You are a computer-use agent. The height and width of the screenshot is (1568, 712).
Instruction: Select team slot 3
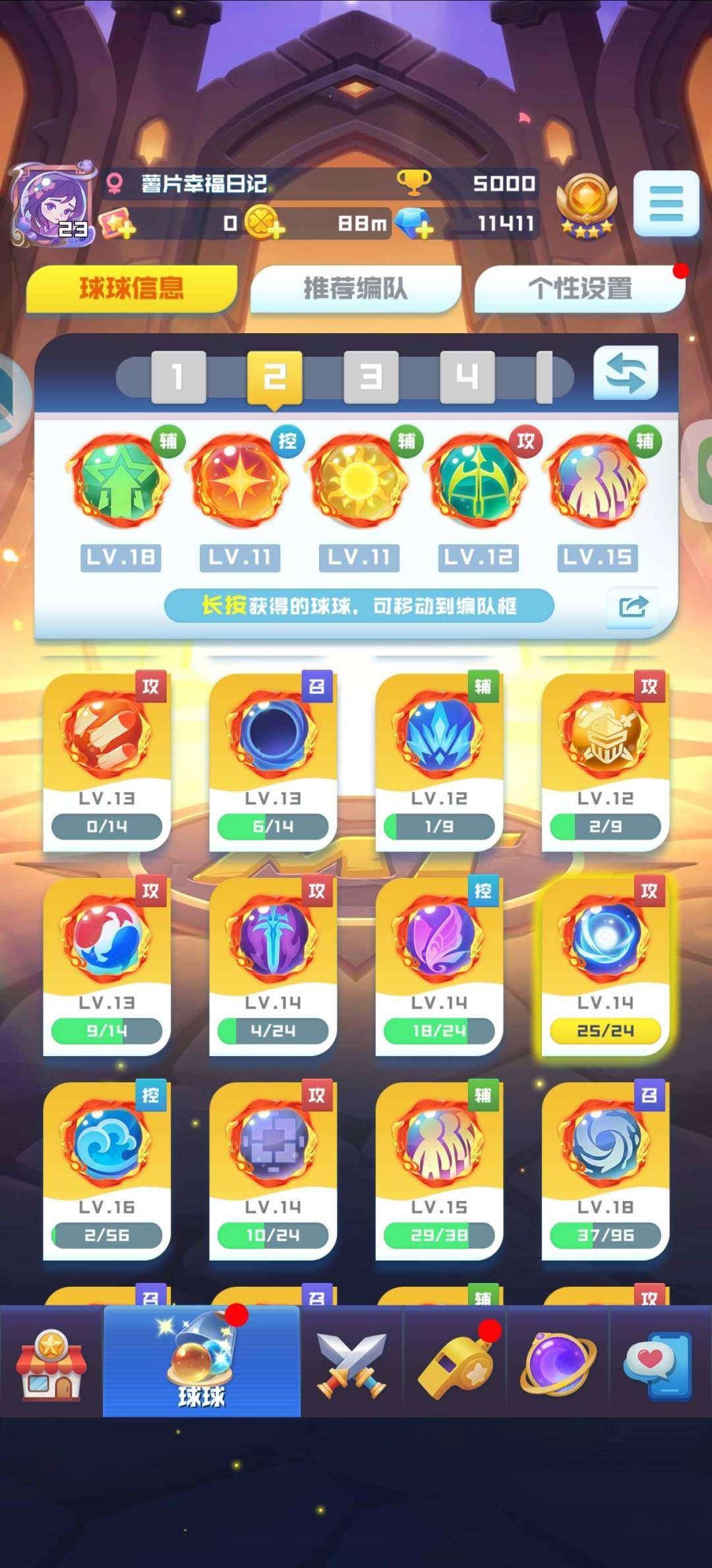371,377
